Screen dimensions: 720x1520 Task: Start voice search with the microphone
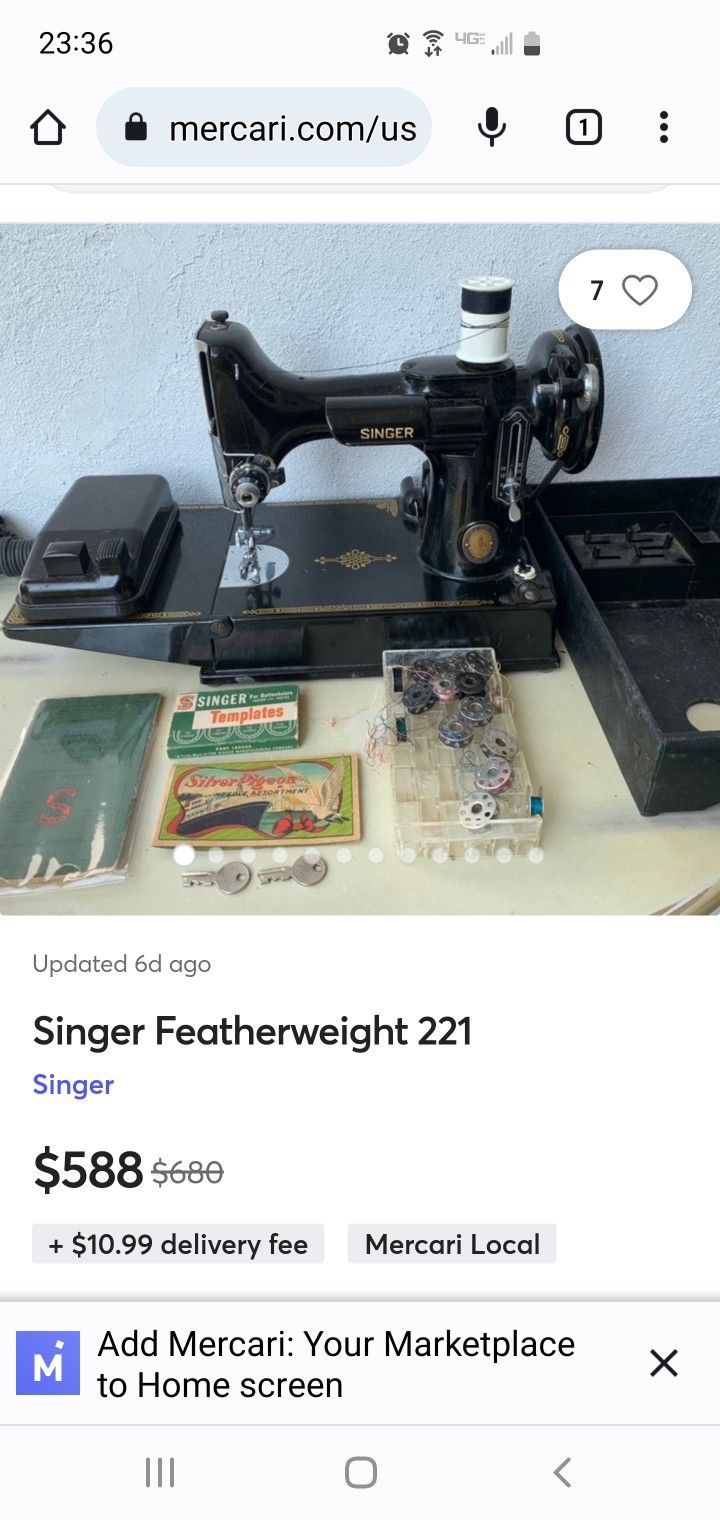(491, 127)
